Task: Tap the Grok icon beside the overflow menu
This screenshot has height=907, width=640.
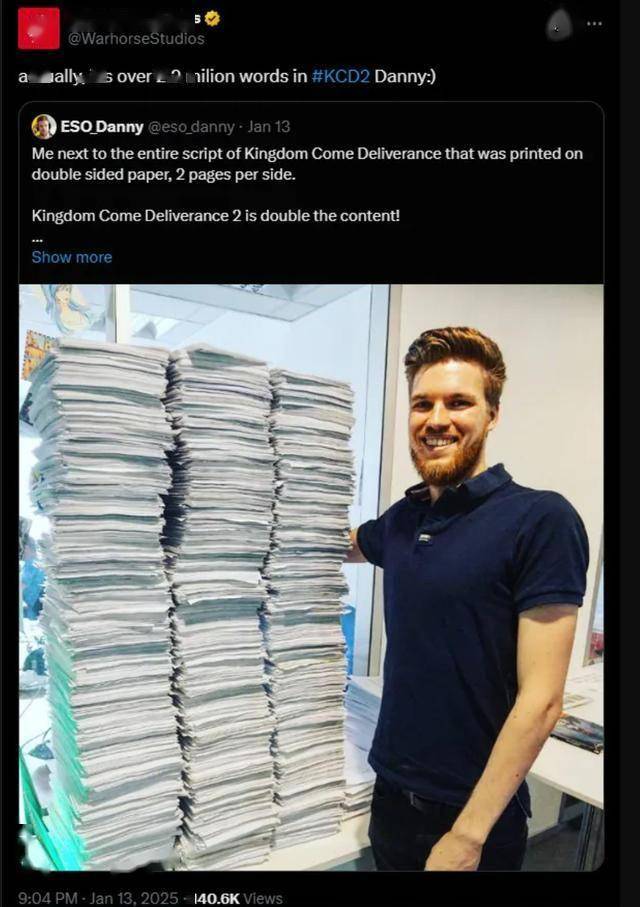Action: pyautogui.click(x=561, y=24)
